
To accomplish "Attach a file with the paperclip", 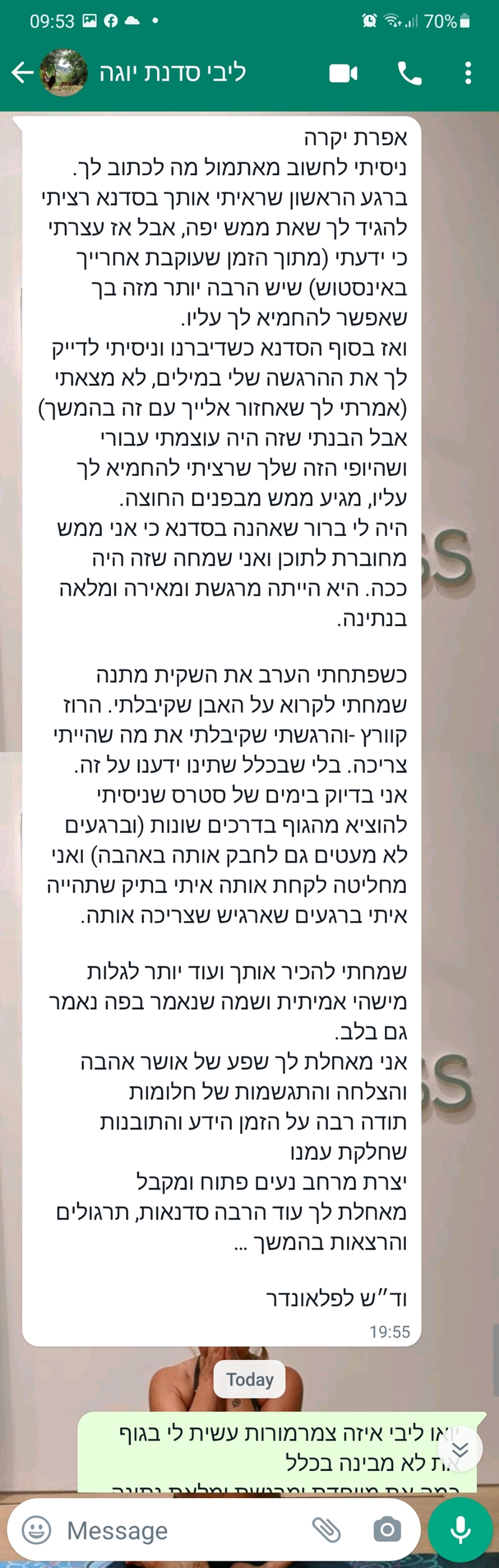I will tap(327, 1530).
